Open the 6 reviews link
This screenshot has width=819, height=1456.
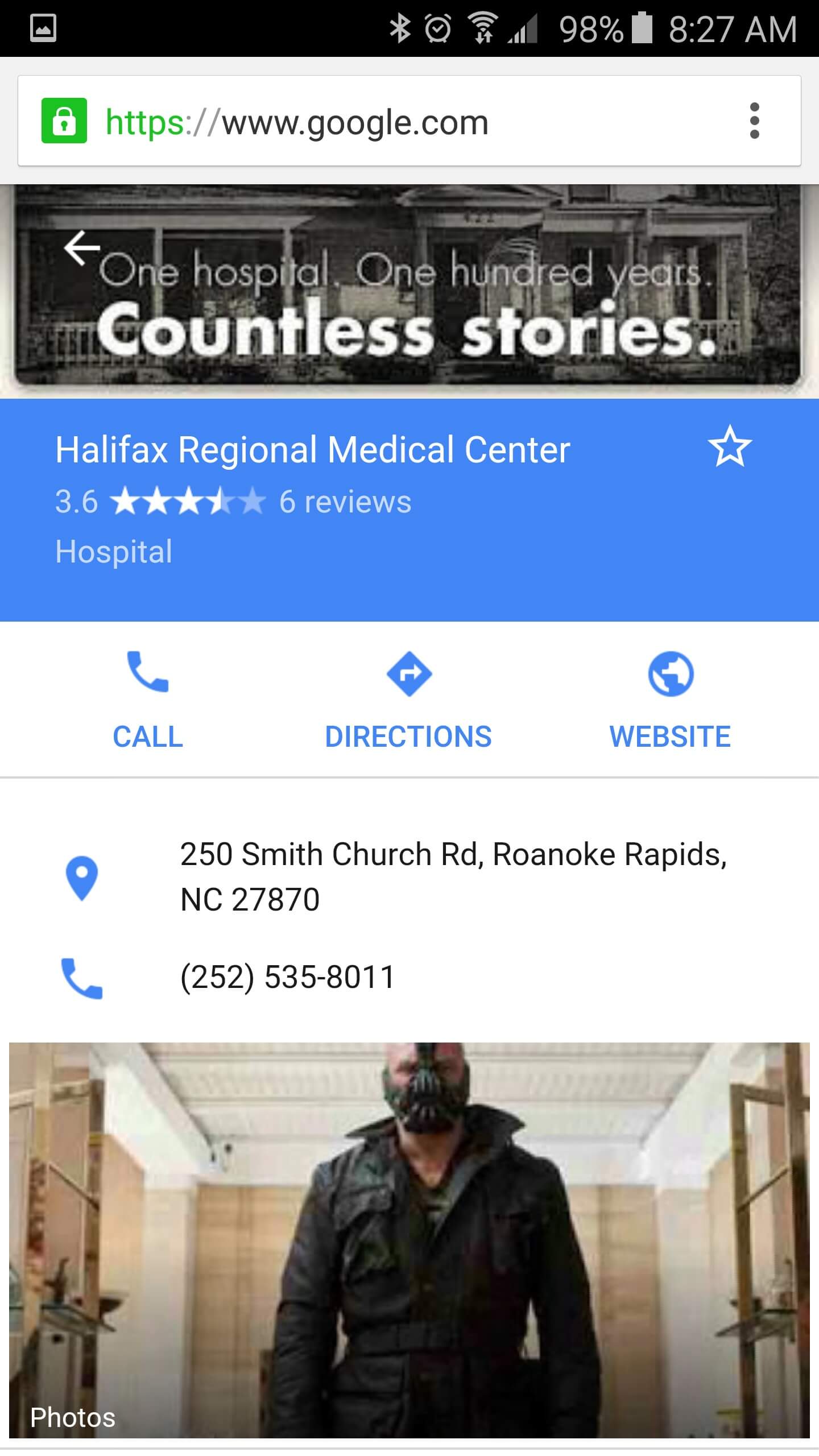point(345,502)
